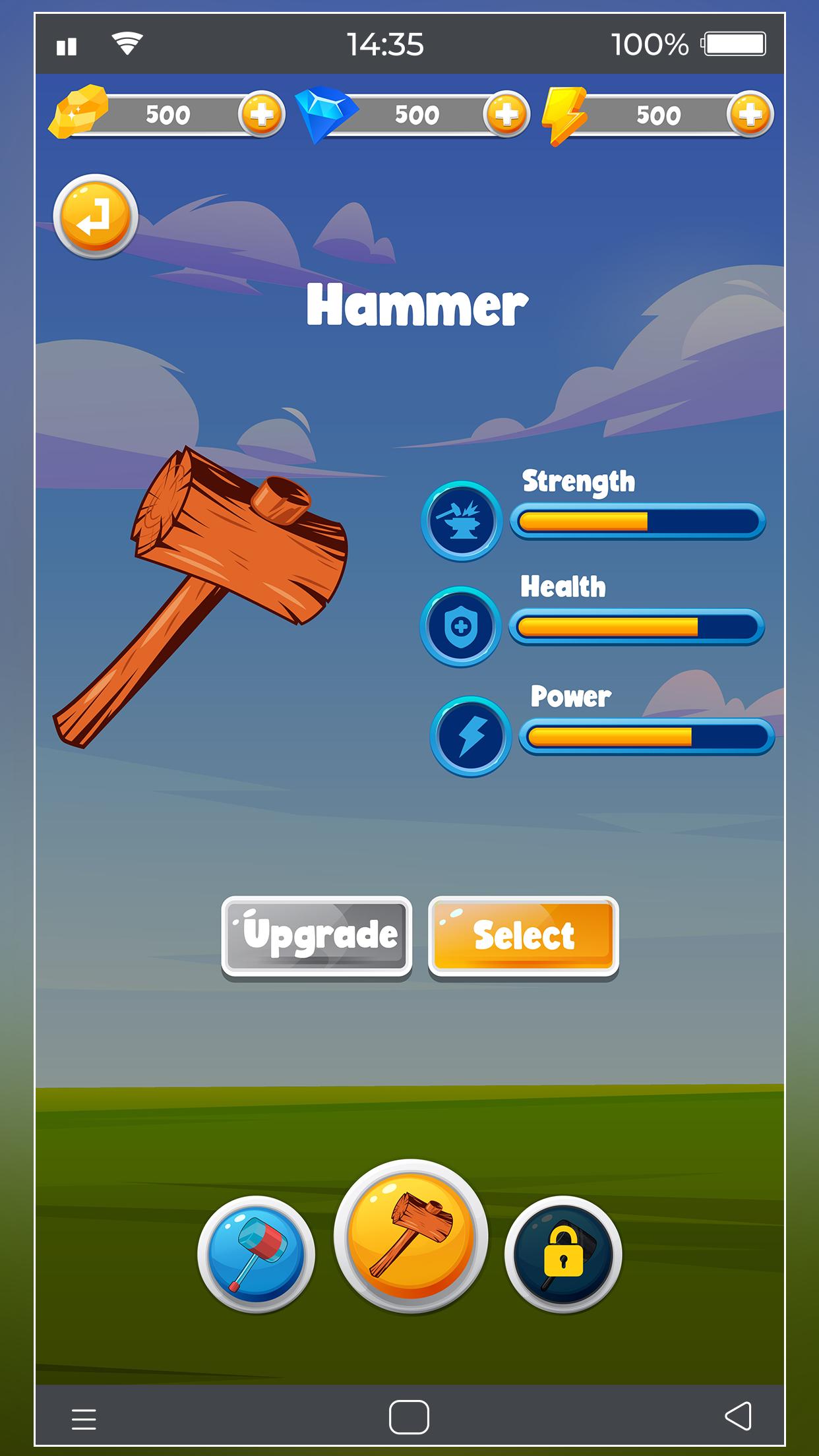819x1456 pixels.
Task: Use the system back triangle
Action: 738,1416
